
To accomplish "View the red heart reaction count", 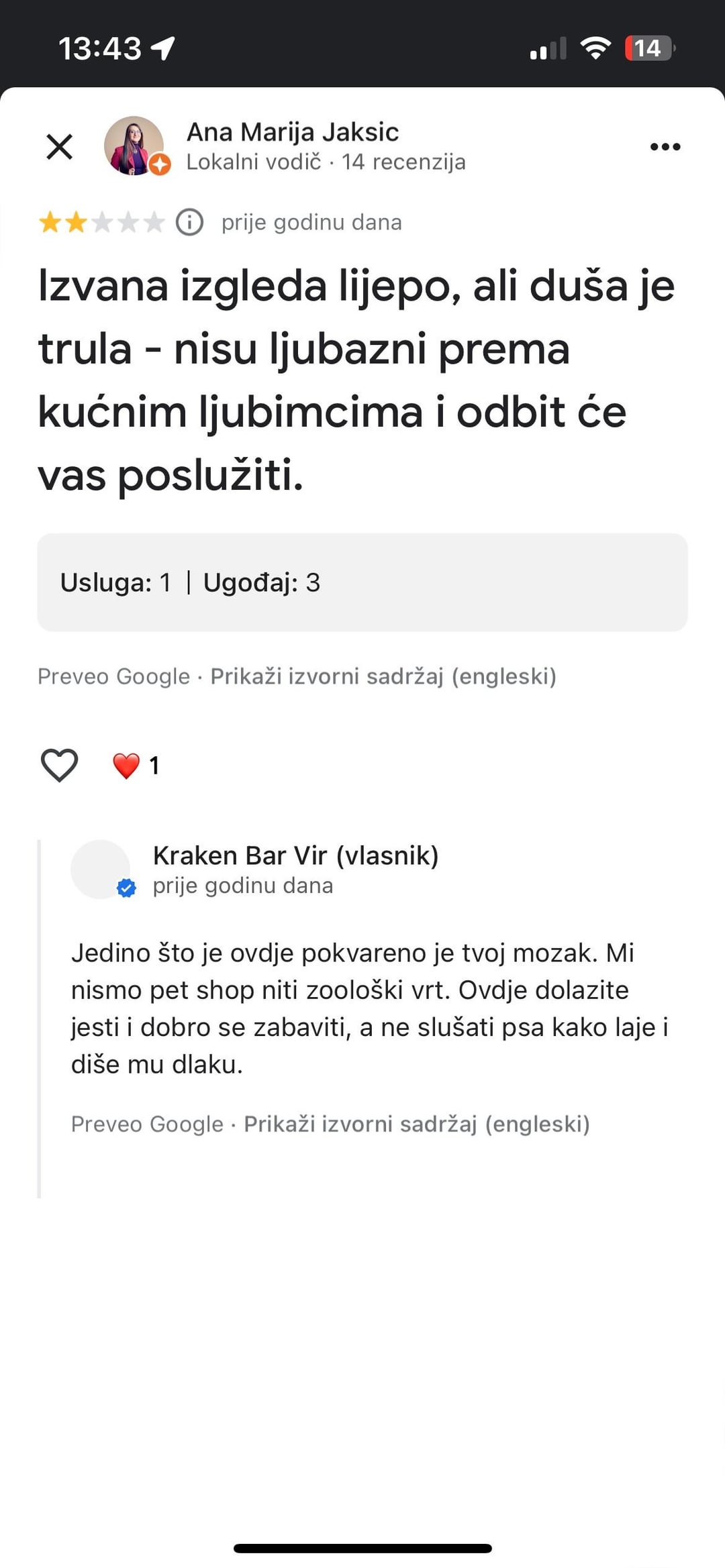I will [136, 766].
